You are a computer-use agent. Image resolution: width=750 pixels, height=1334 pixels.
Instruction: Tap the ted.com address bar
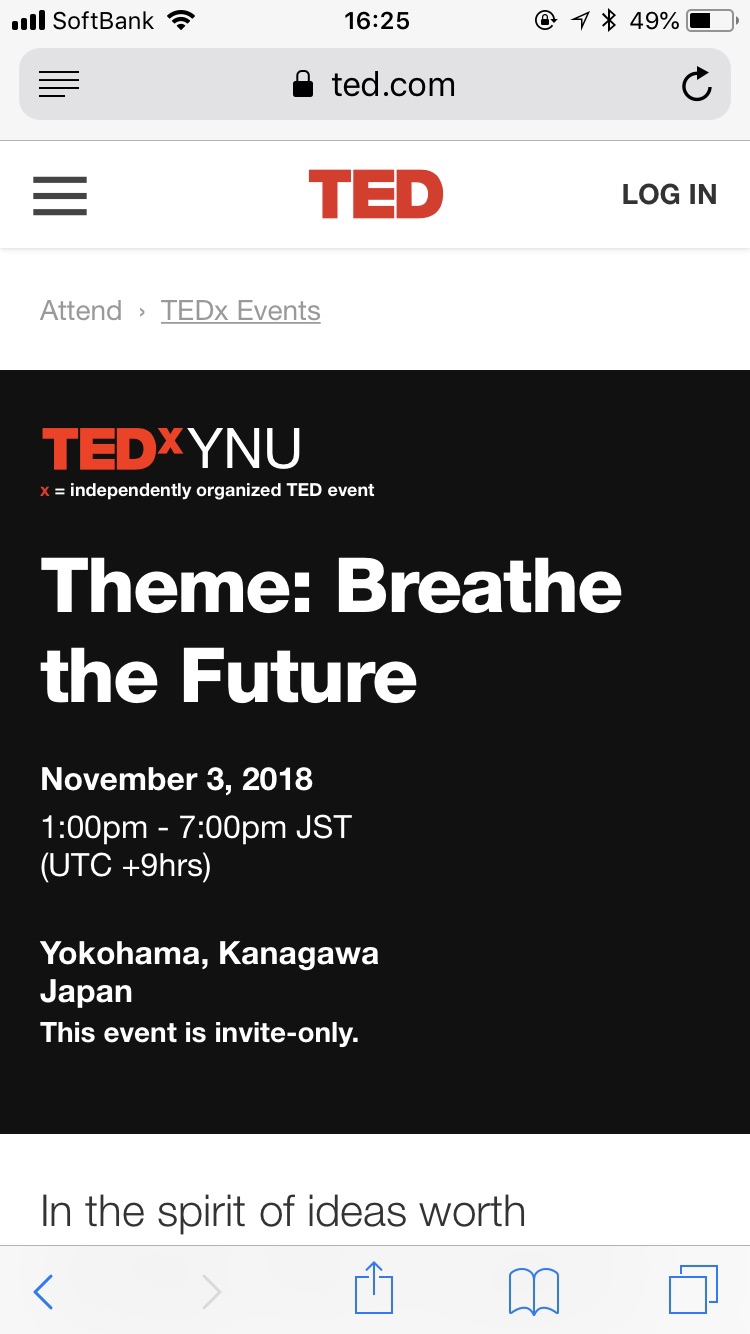tap(375, 84)
